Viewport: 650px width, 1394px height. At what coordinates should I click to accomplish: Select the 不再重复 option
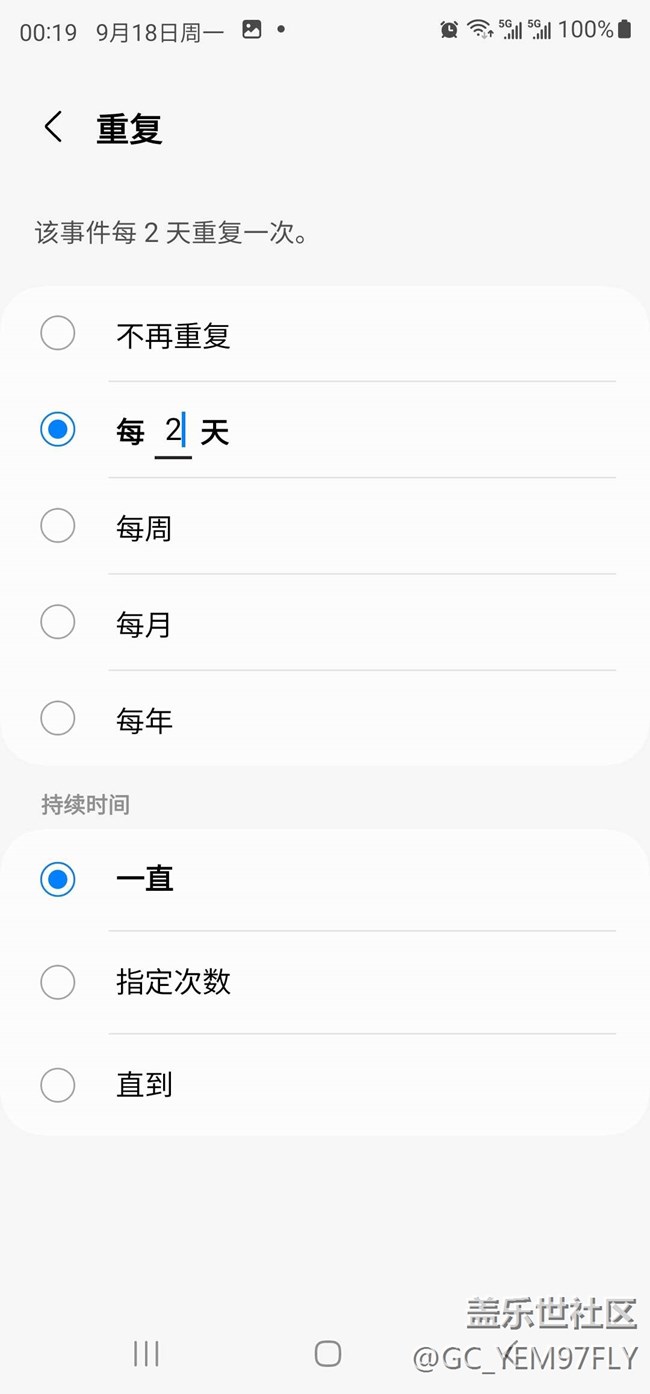58,333
